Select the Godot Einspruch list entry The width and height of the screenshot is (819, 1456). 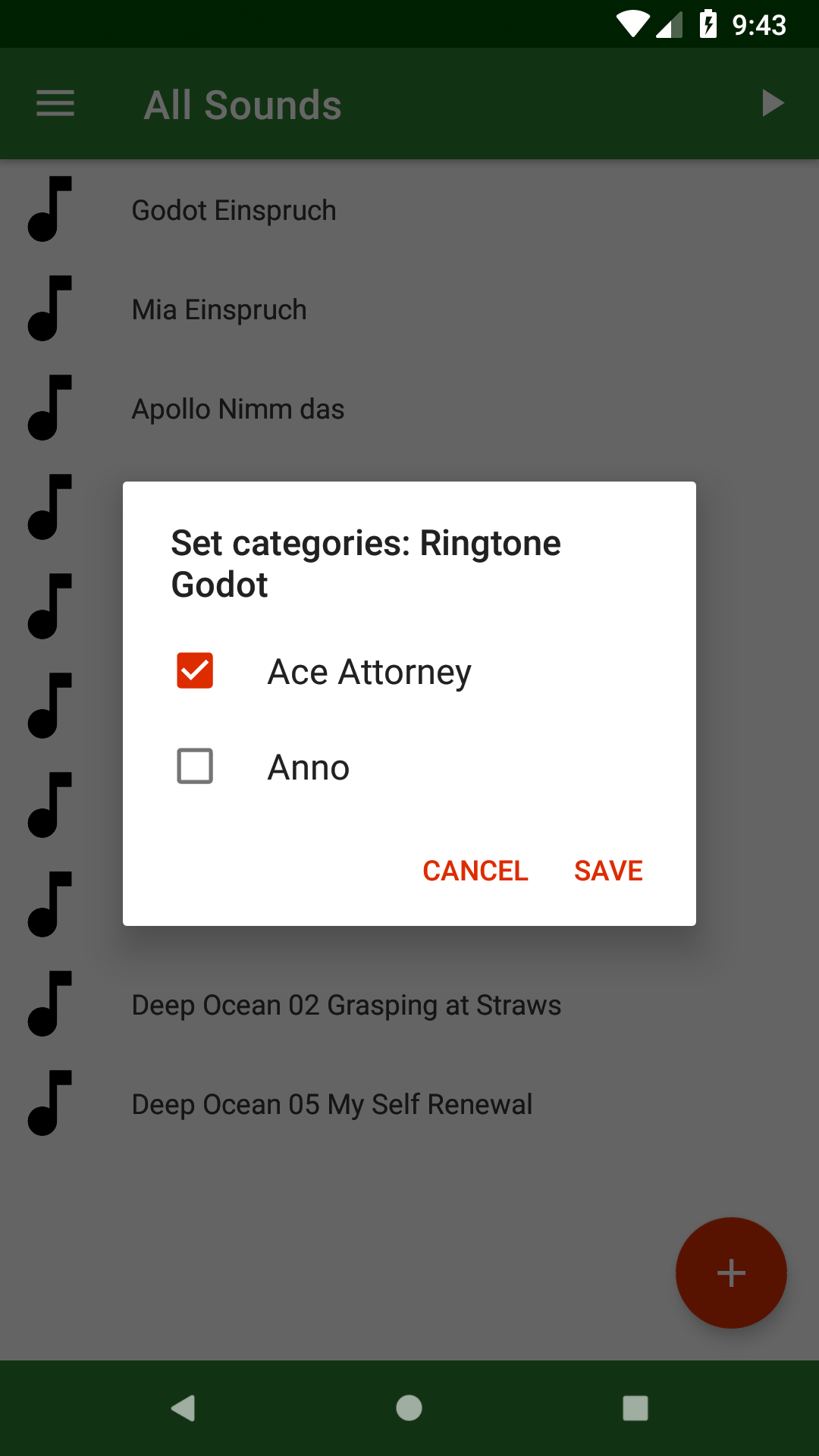[234, 210]
